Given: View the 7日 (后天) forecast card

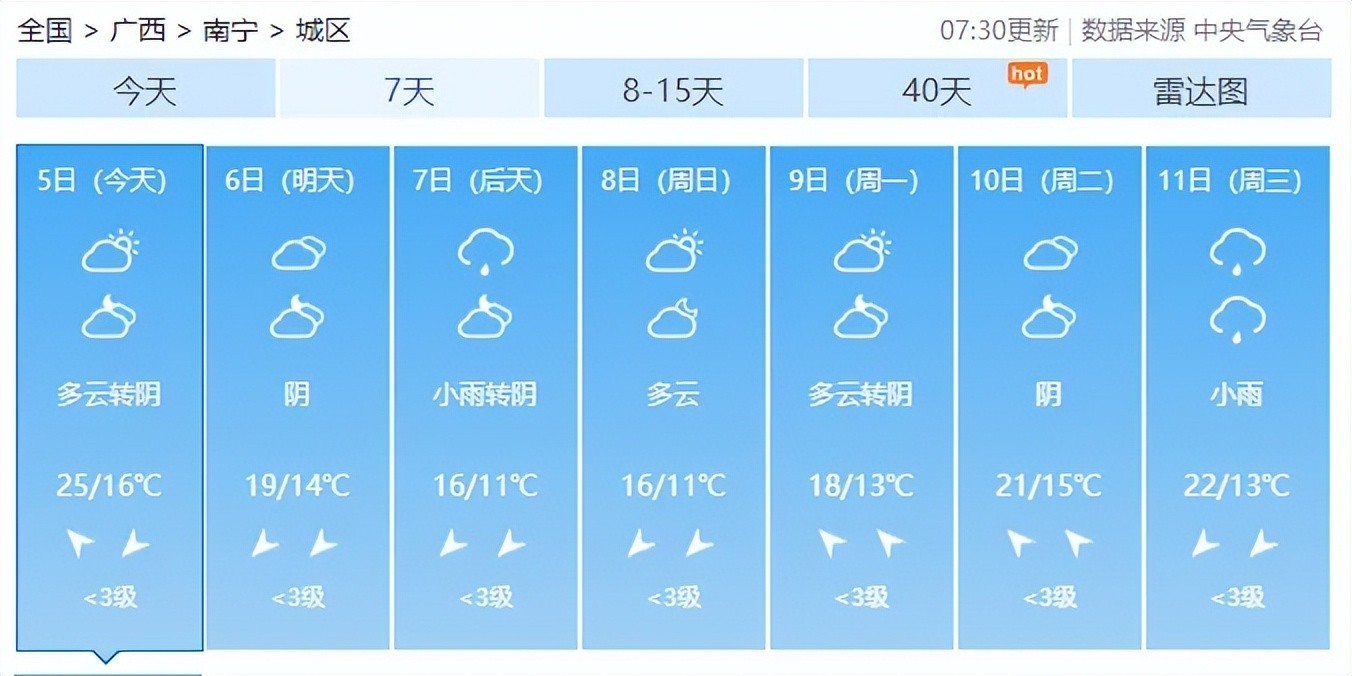Looking at the screenshot, I should coord(485,396).
